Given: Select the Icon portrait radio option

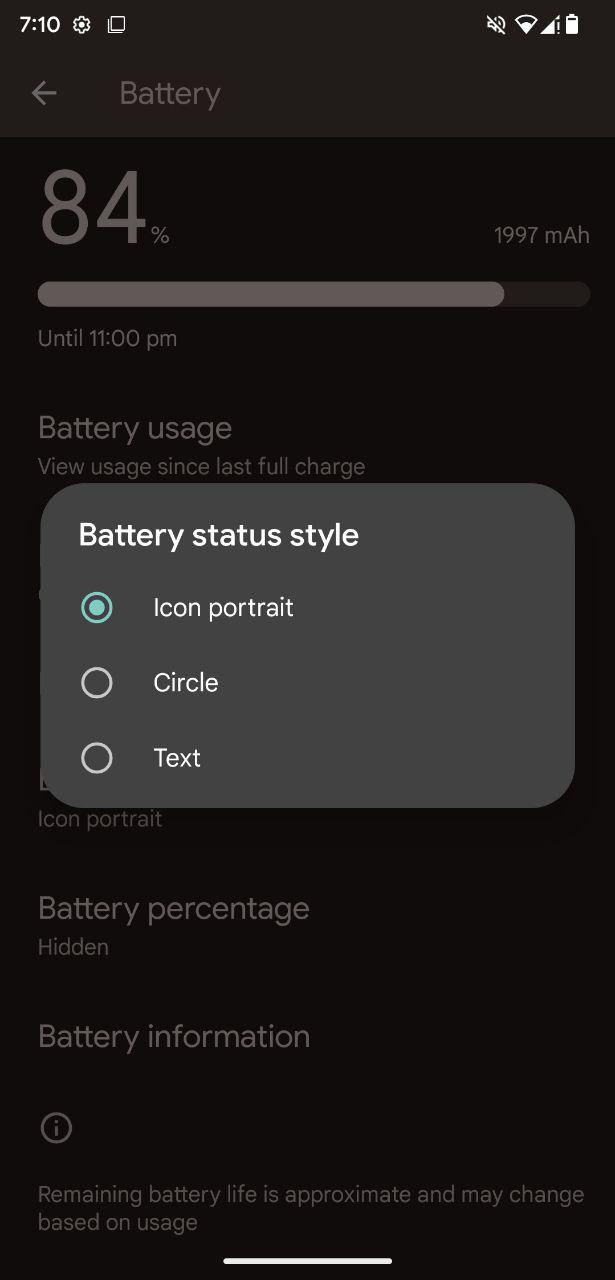Looking at the screenshot, I should pos(307,608).
